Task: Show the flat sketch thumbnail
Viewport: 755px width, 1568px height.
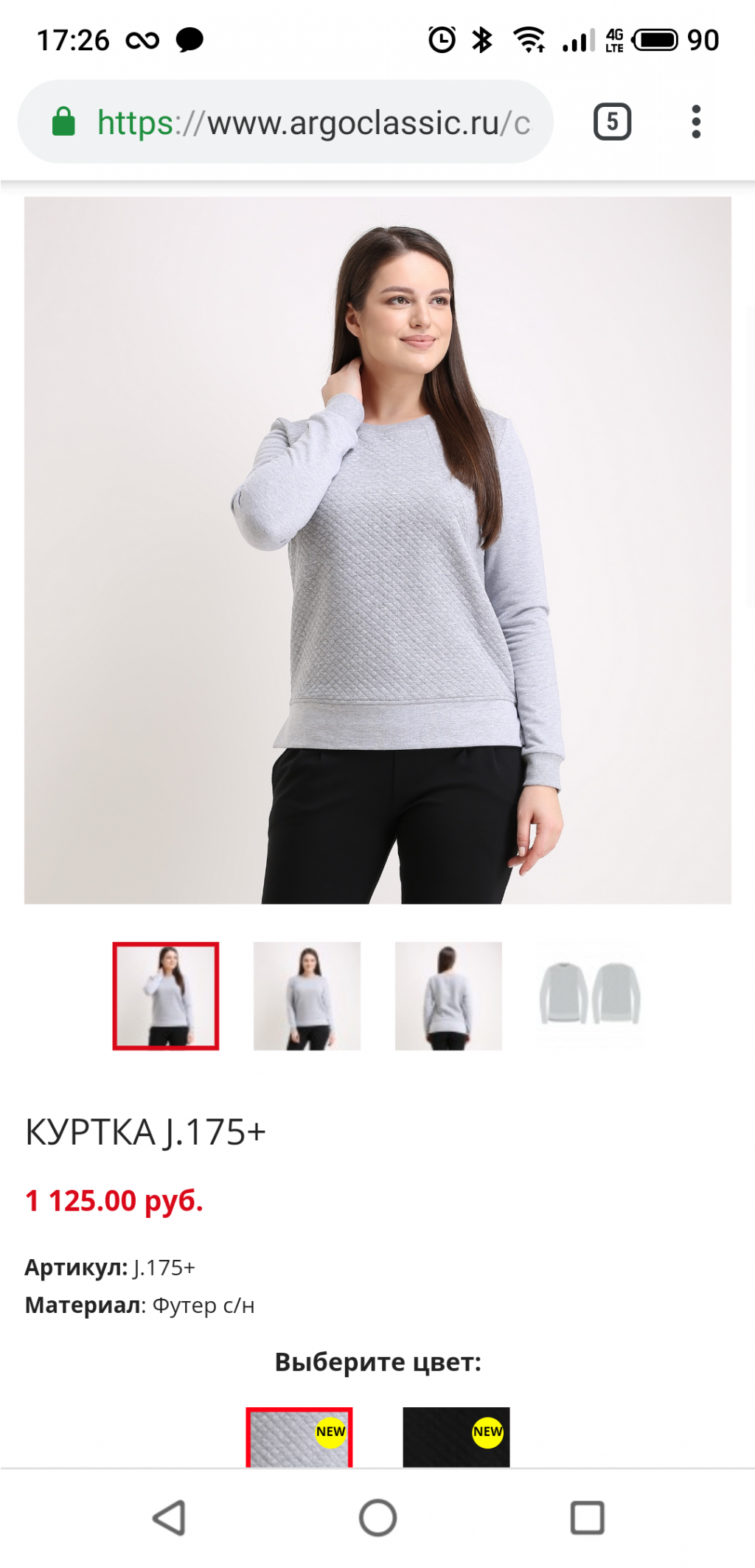Action: pyautogui.click(x=590, y=995)
